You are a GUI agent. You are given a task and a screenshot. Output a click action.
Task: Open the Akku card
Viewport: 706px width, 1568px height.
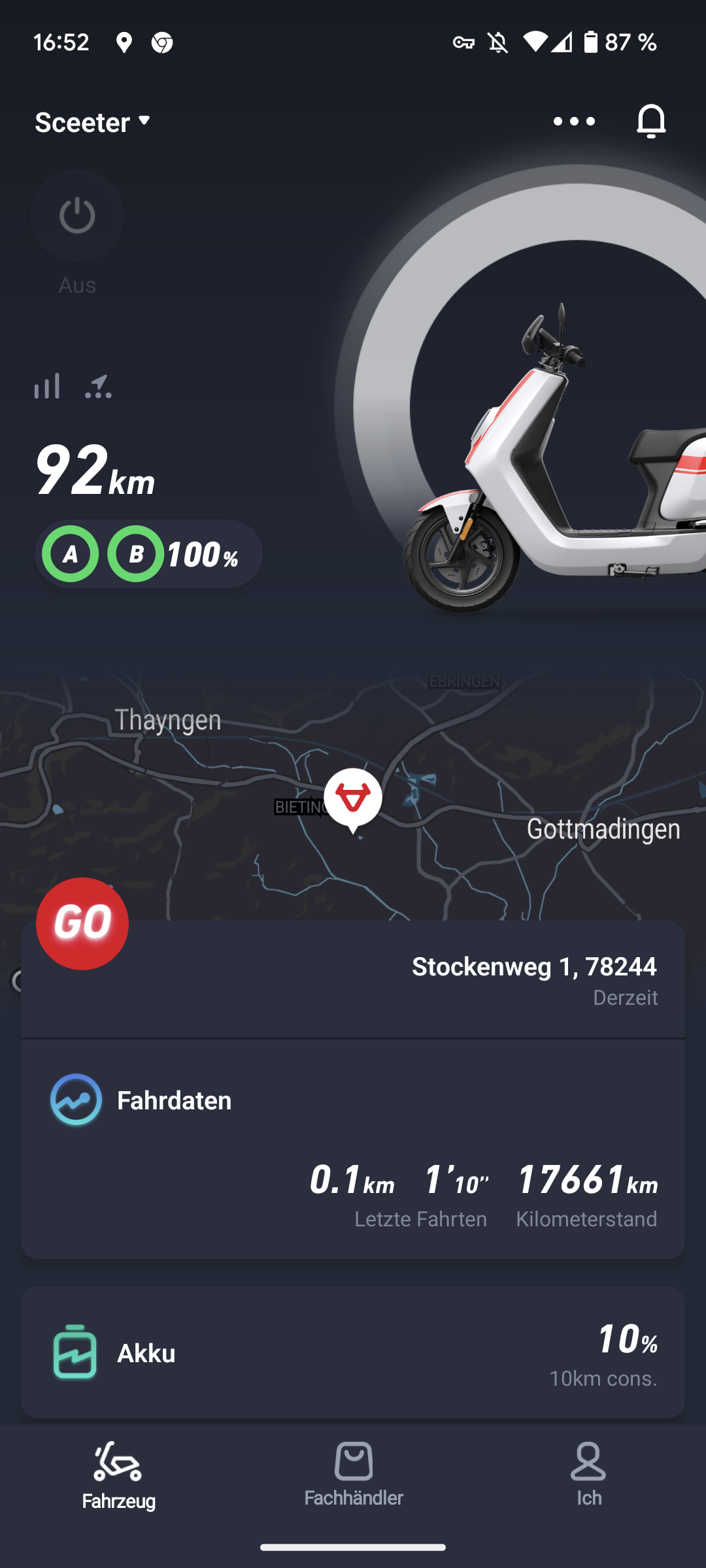(353, 1352)
